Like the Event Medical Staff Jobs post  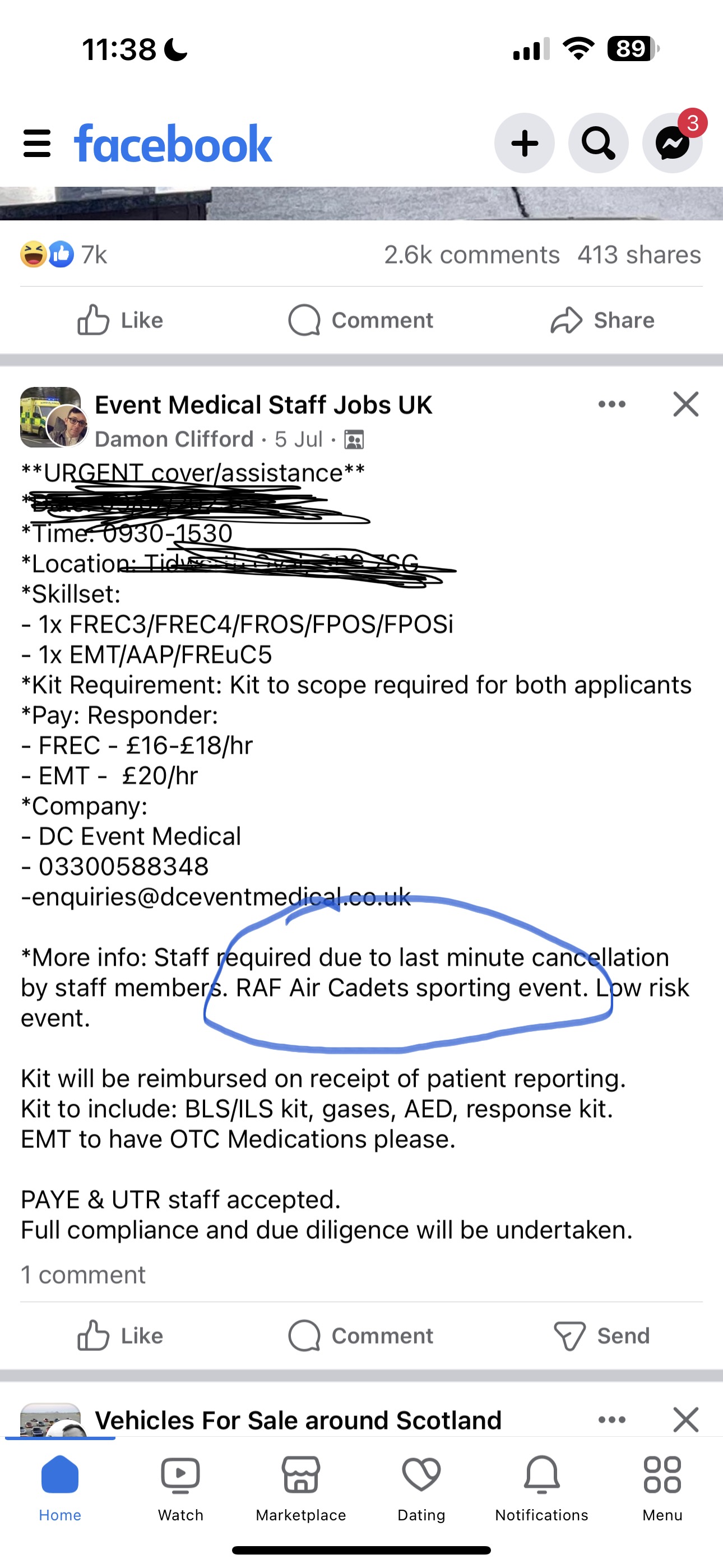coord(121,1335)
